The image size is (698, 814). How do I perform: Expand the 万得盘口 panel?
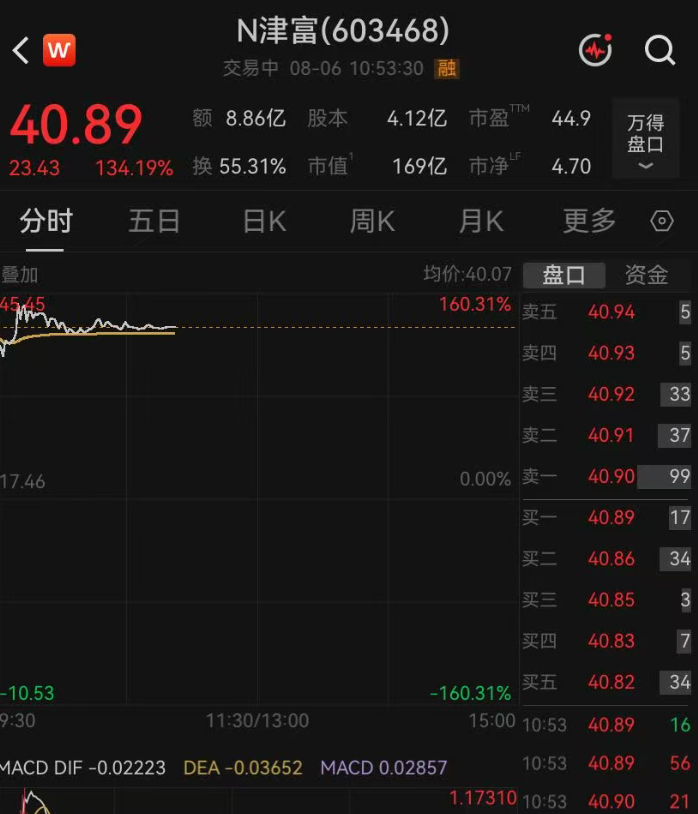coord(645,139)
